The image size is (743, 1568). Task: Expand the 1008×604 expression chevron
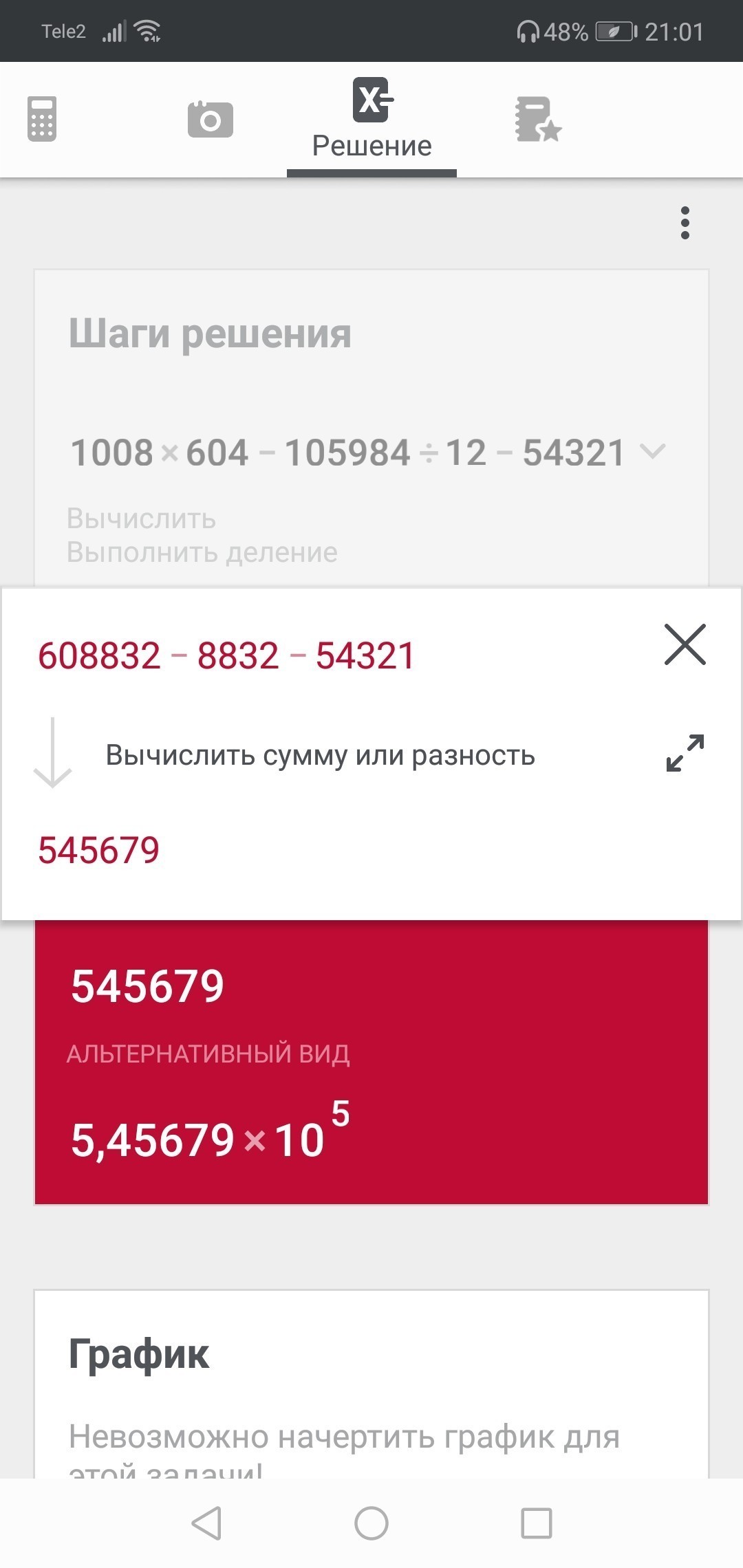652,452
